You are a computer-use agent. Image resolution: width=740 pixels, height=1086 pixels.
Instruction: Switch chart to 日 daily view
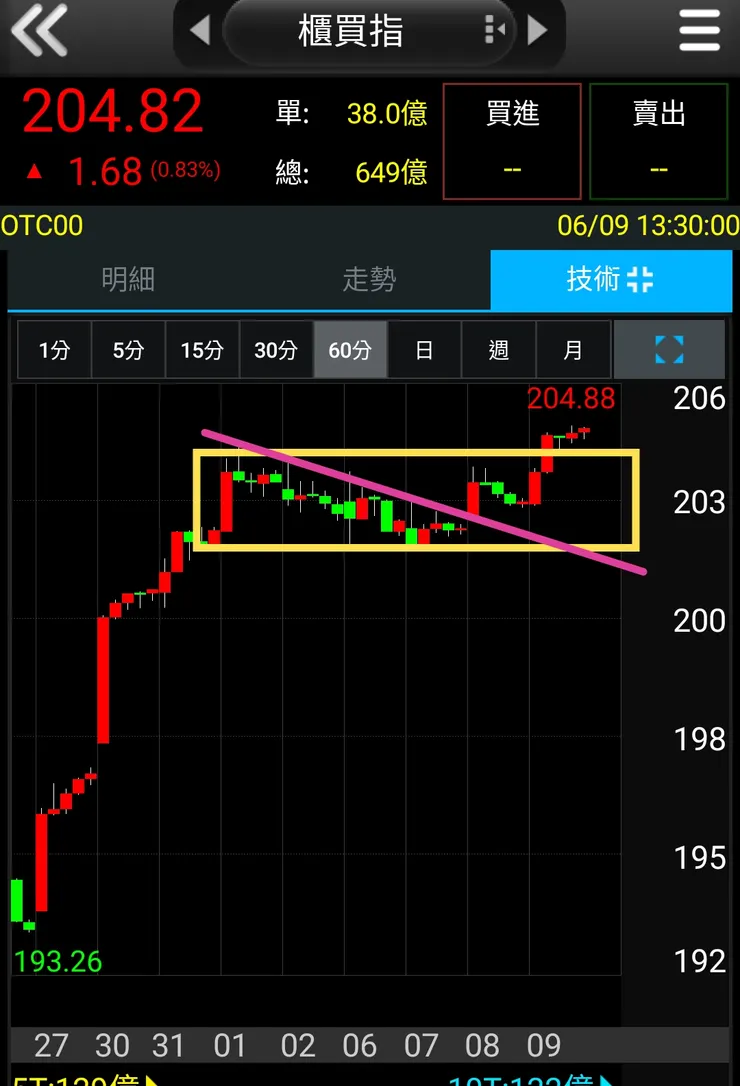[x=424, y=350]
